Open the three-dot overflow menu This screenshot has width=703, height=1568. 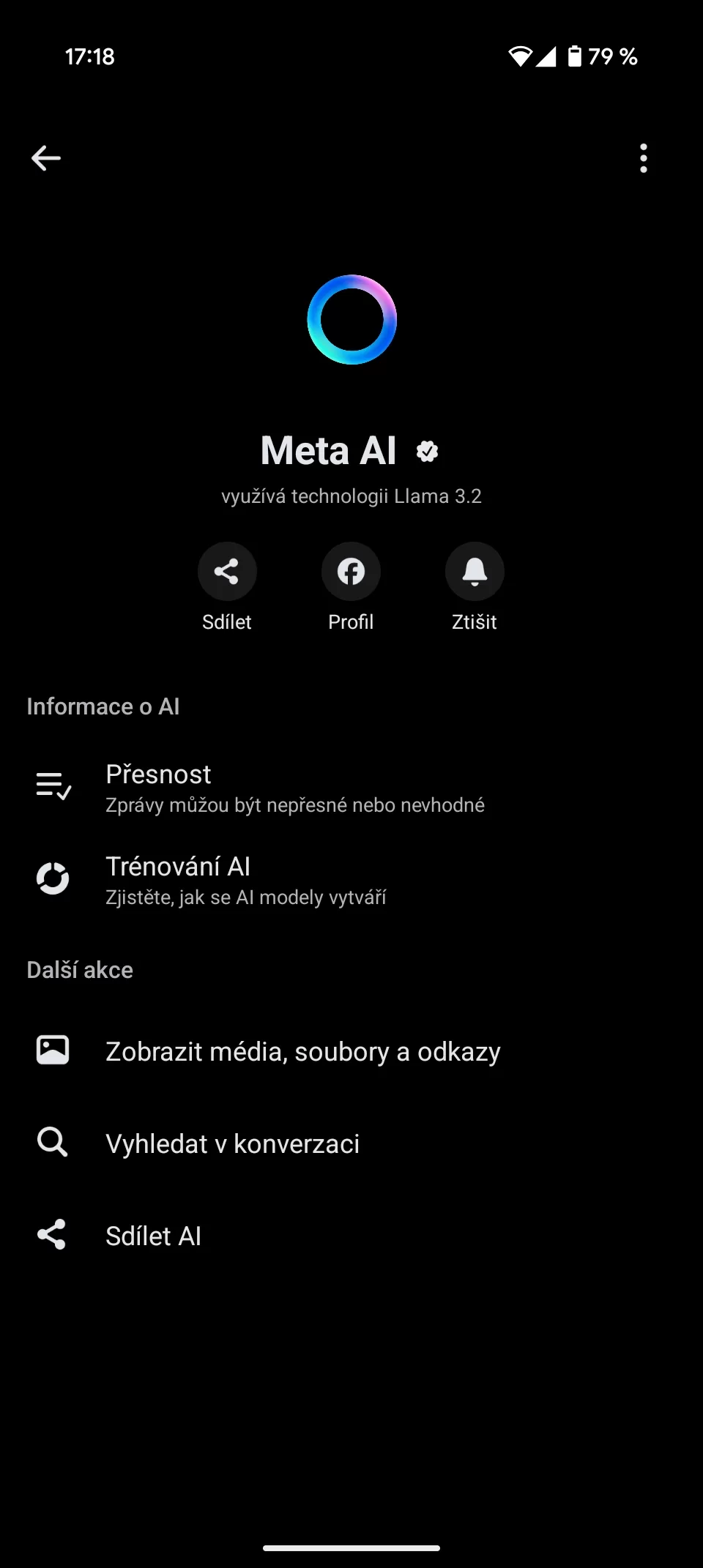pyautogui.click(x=643, y=158)
